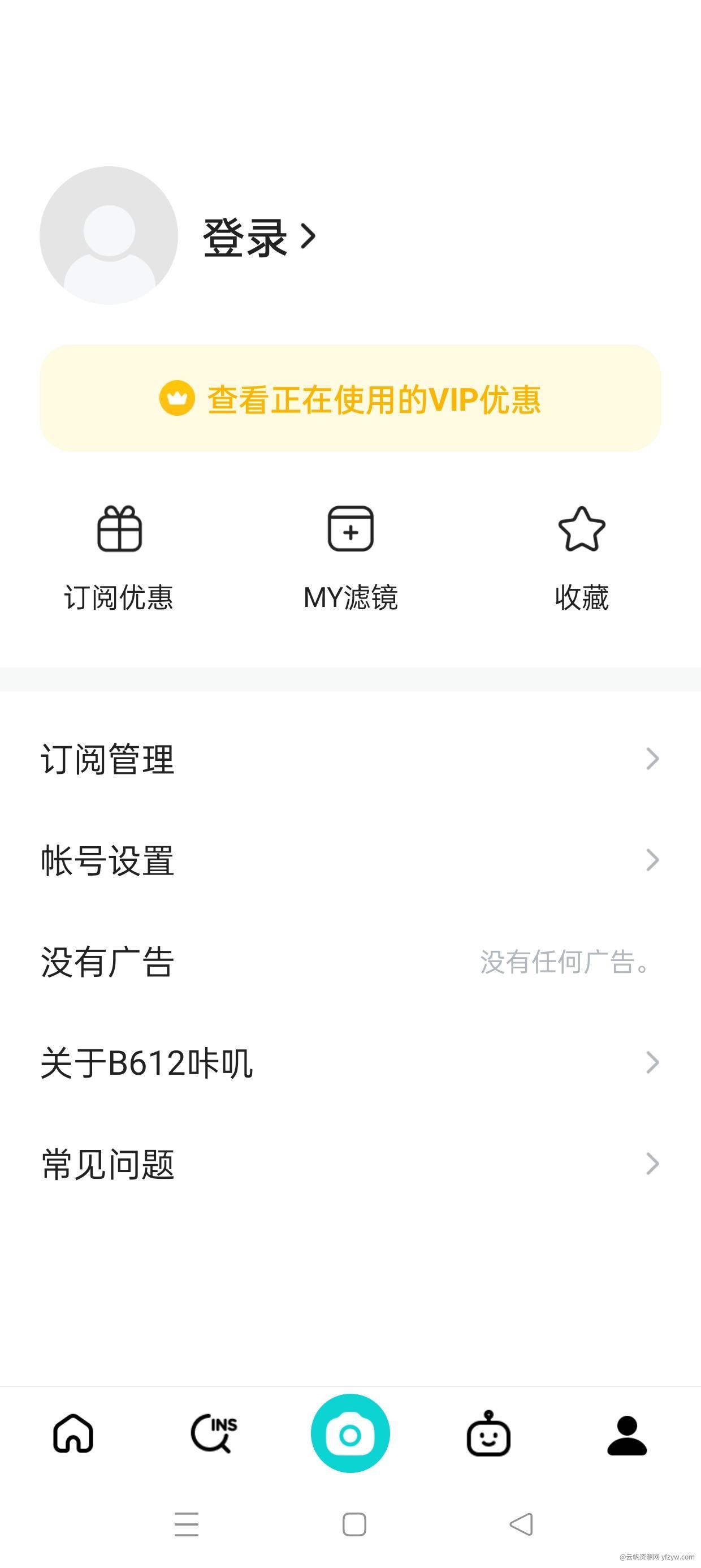Launch the teal camera button
The image size is (701, 1568).
350,1433
